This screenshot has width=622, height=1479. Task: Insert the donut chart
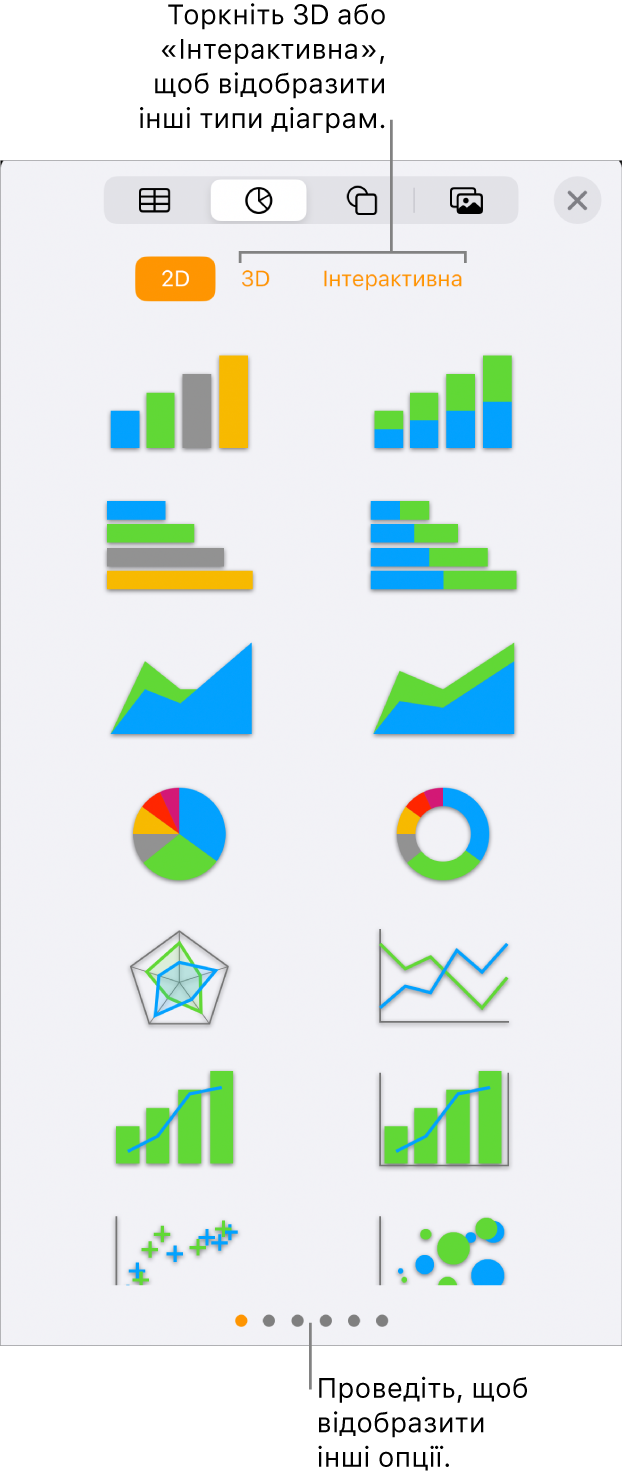tap(443, 833)
